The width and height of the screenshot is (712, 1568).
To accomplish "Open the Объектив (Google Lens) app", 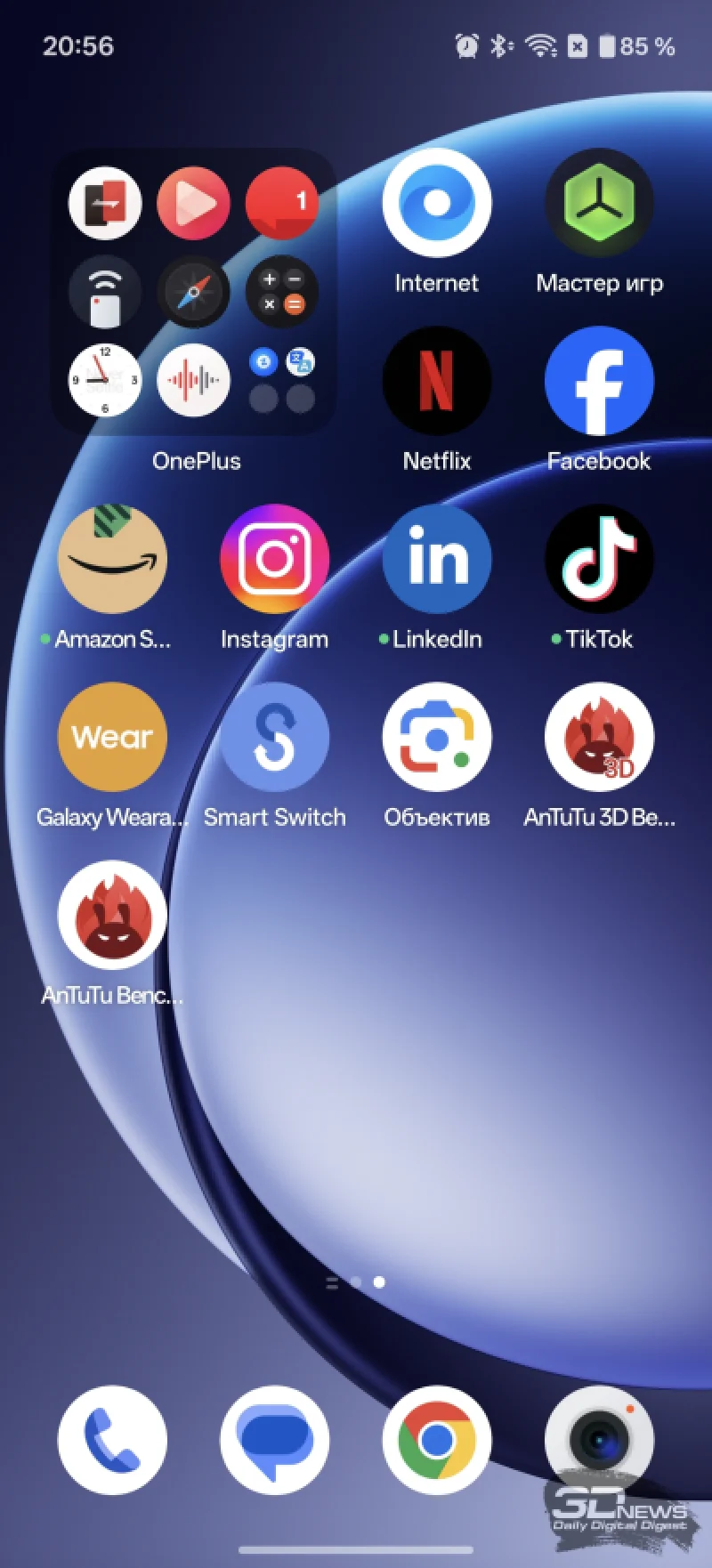I will click(x=436, y=737).
